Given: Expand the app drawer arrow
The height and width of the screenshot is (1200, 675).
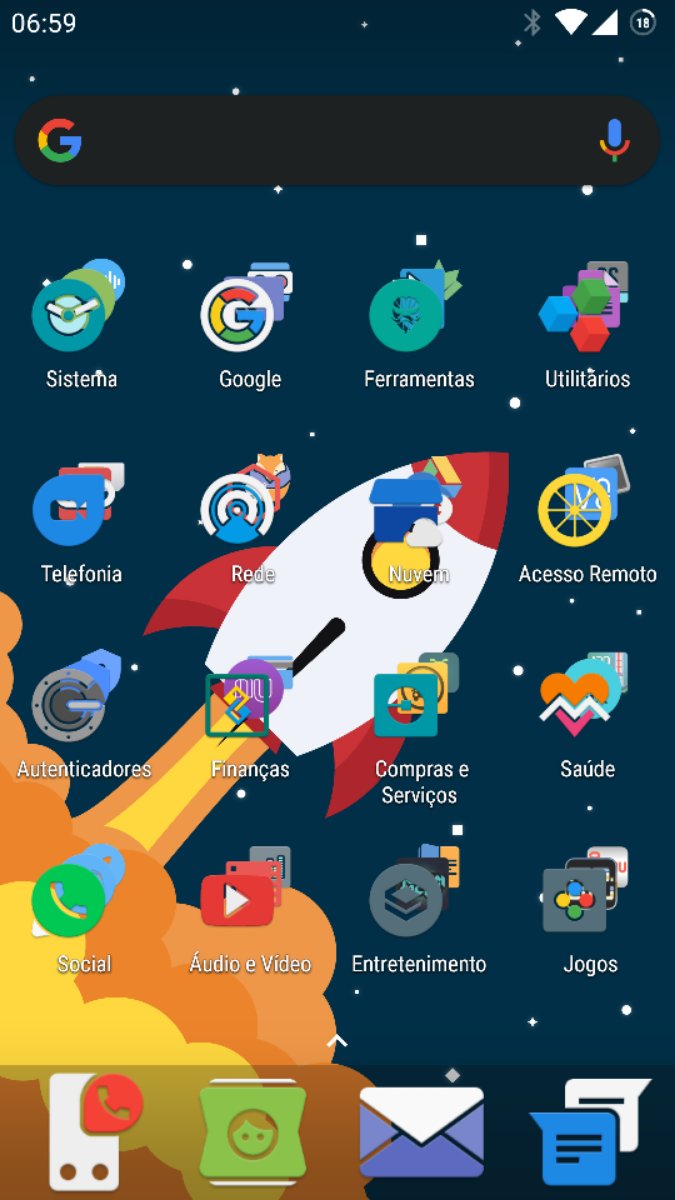Looking at the screenshot, I should pos(337,1041).
